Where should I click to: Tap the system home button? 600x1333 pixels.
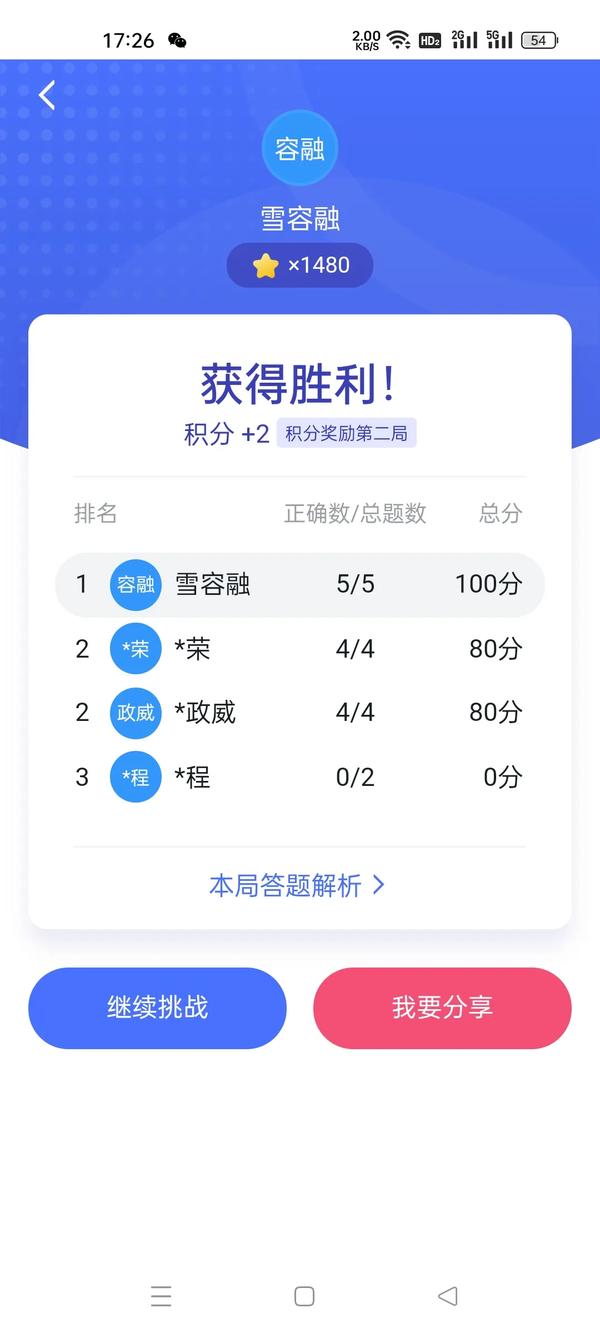pyautogui.click(x=304, y=1296)
